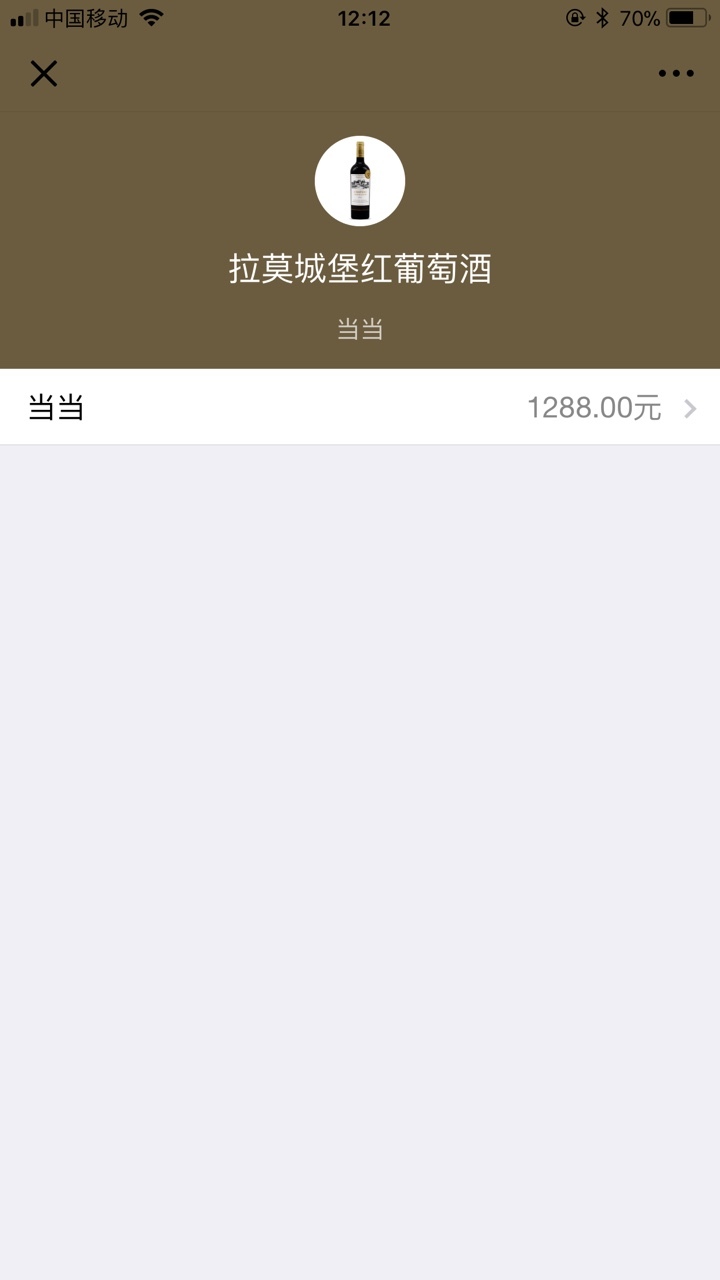Open the three-dot more options menu
This screenshot has width=720, height=1280.
tap(676, 73)
